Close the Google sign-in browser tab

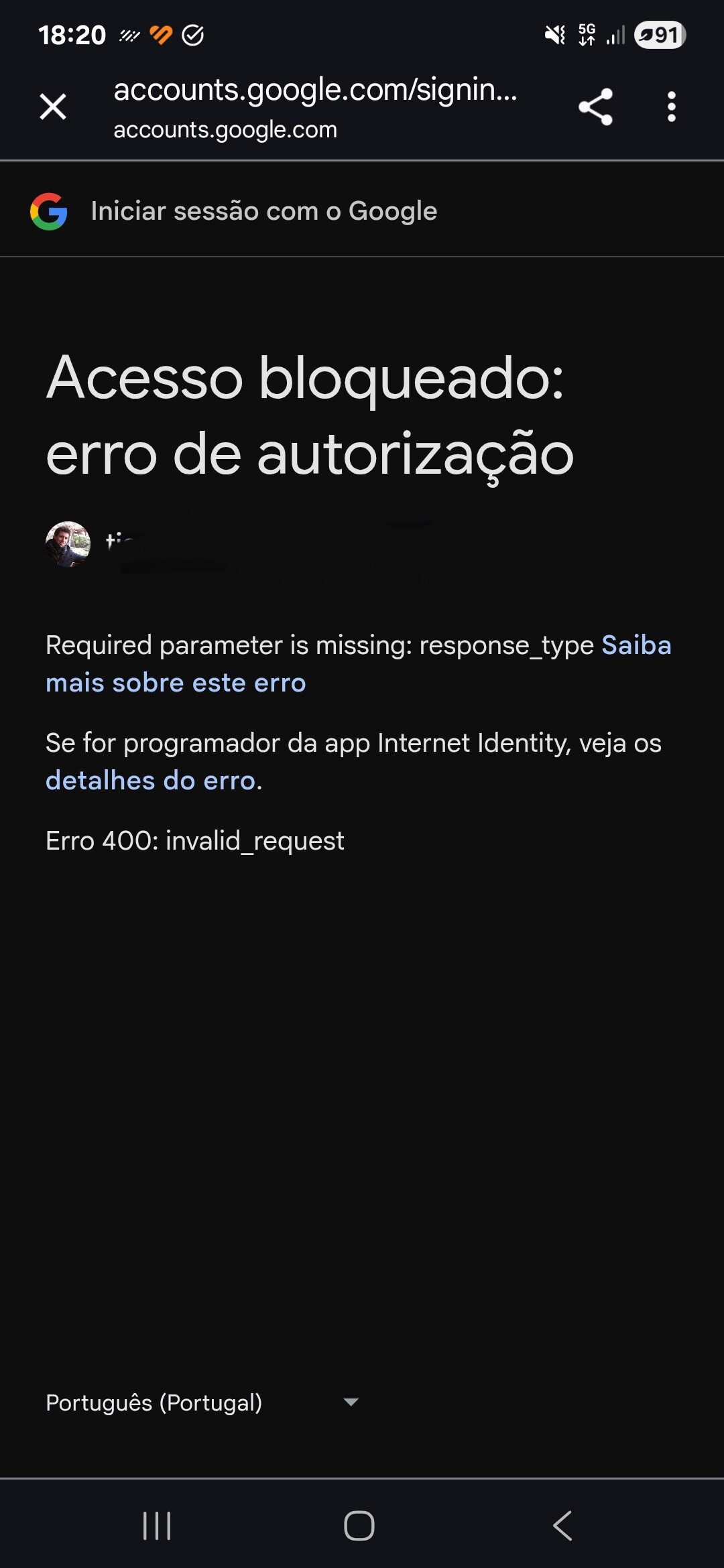point(53,107)
